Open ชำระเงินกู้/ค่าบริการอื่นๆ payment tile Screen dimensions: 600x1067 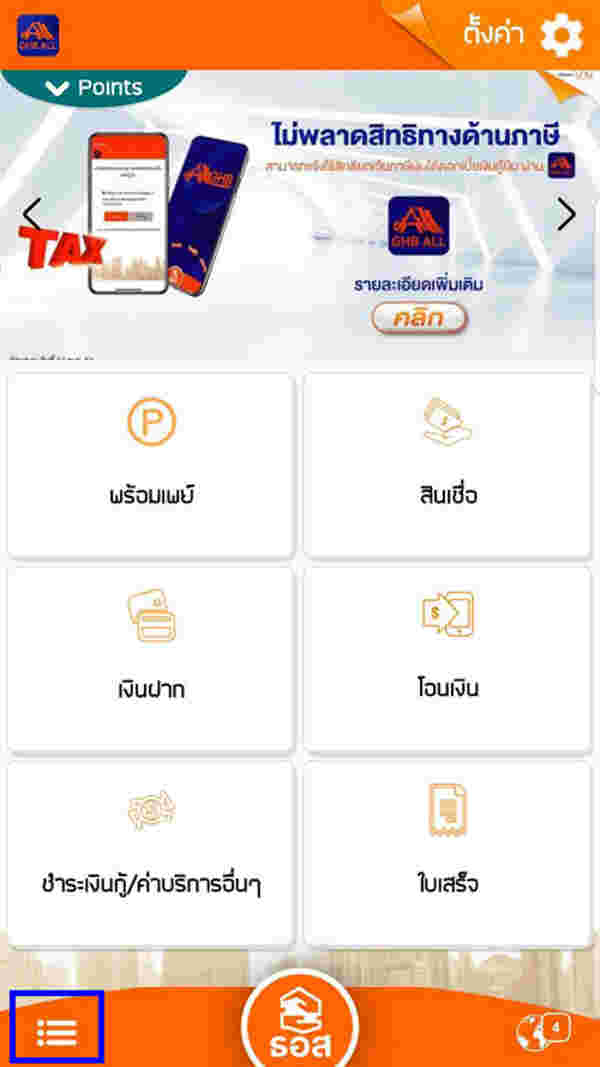pos(151,853)
